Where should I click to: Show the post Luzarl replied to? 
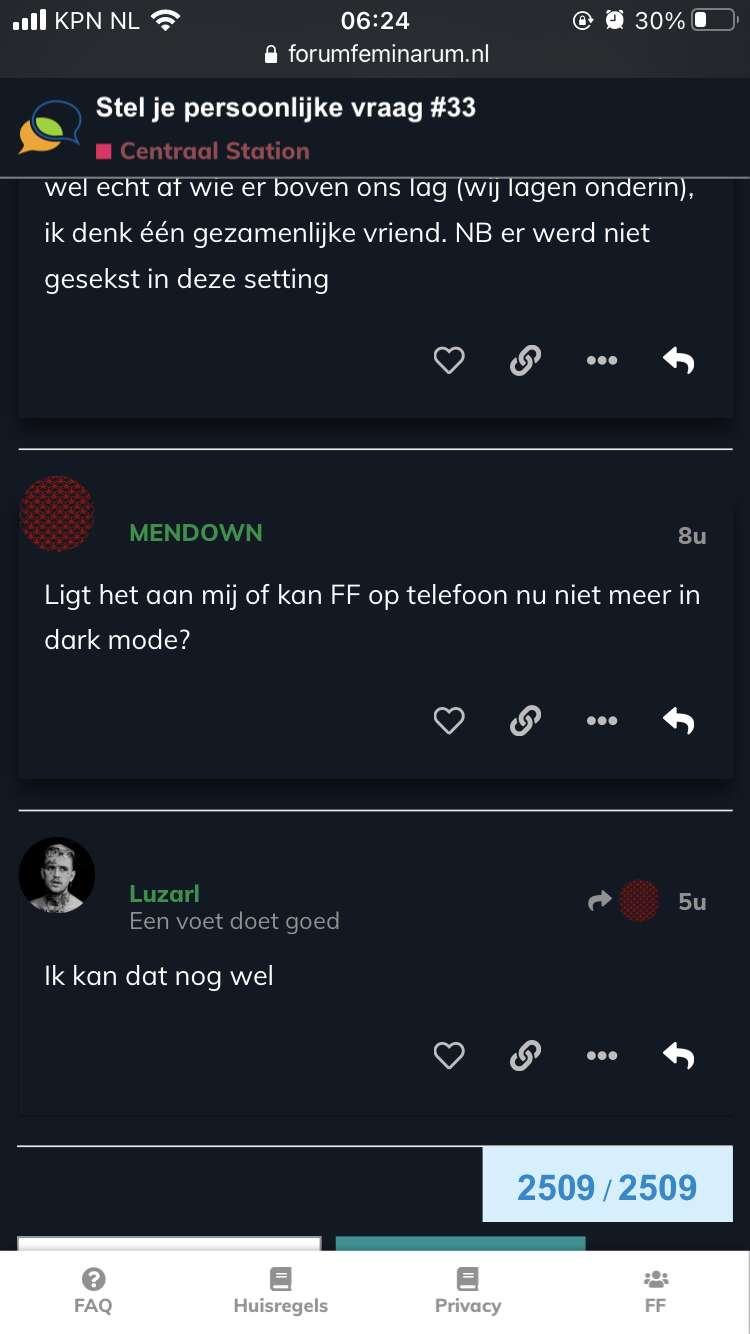[x=626, y=901]
